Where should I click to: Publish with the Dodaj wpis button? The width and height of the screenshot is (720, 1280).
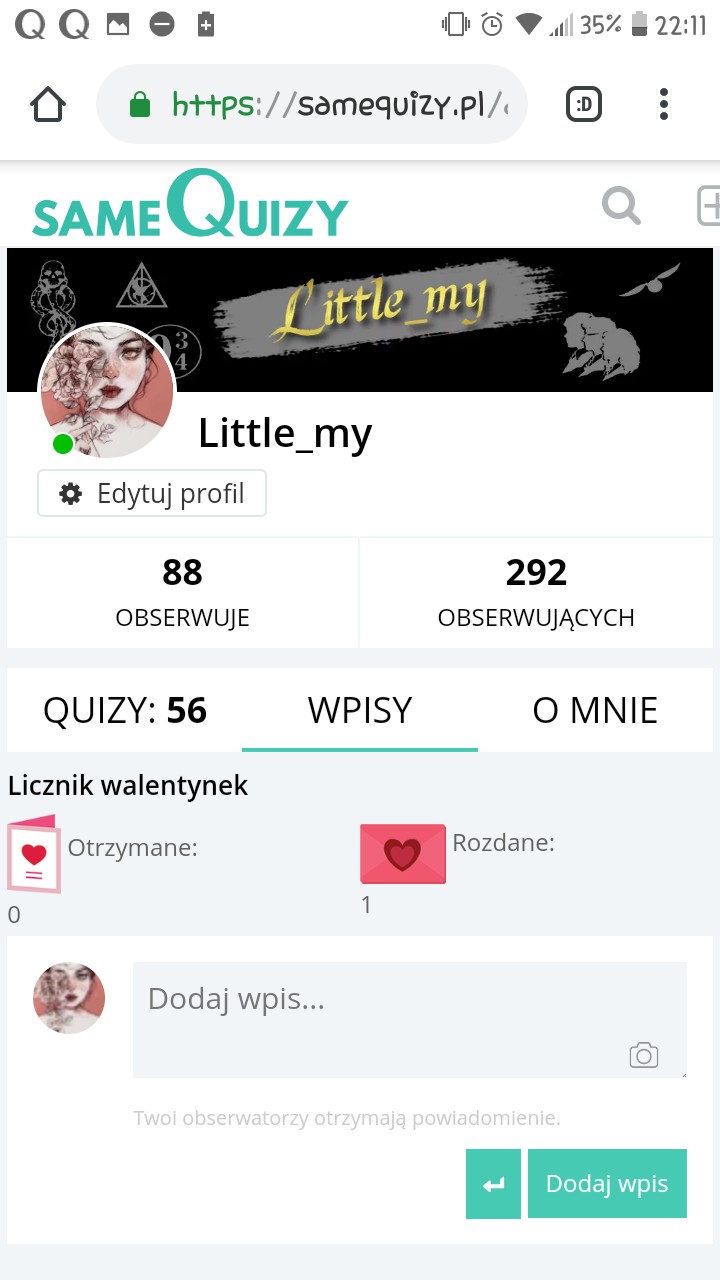[x=607, y=1184]
